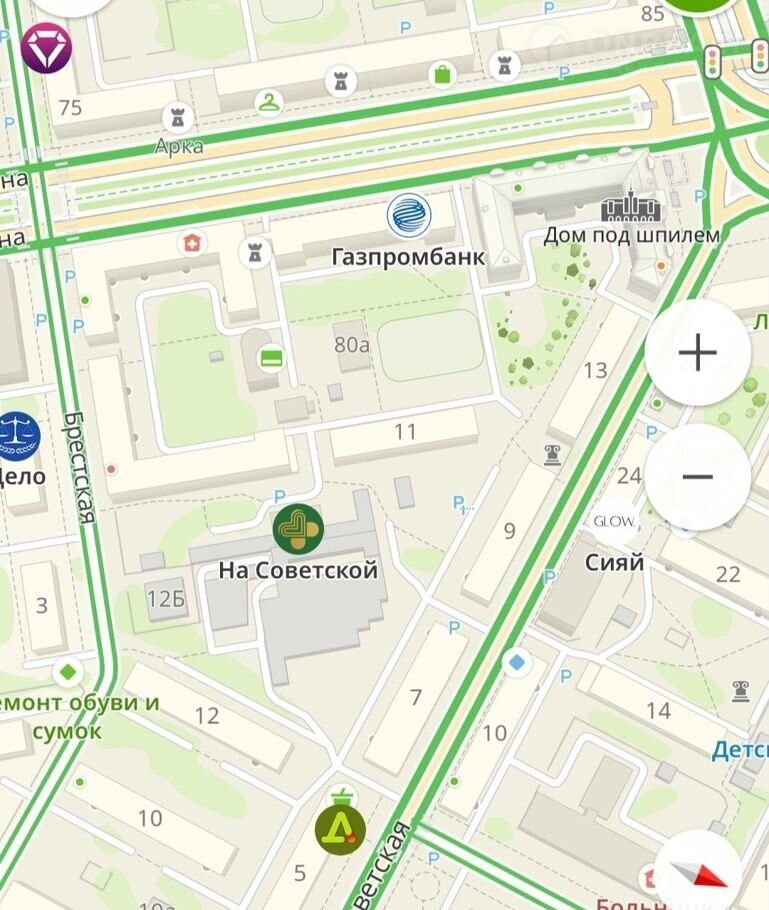Image resolution: width=769 pixels, height=910 pixels.
Task: Select the Ремонт обуви и сумок marker
Action: pos(68,671)
